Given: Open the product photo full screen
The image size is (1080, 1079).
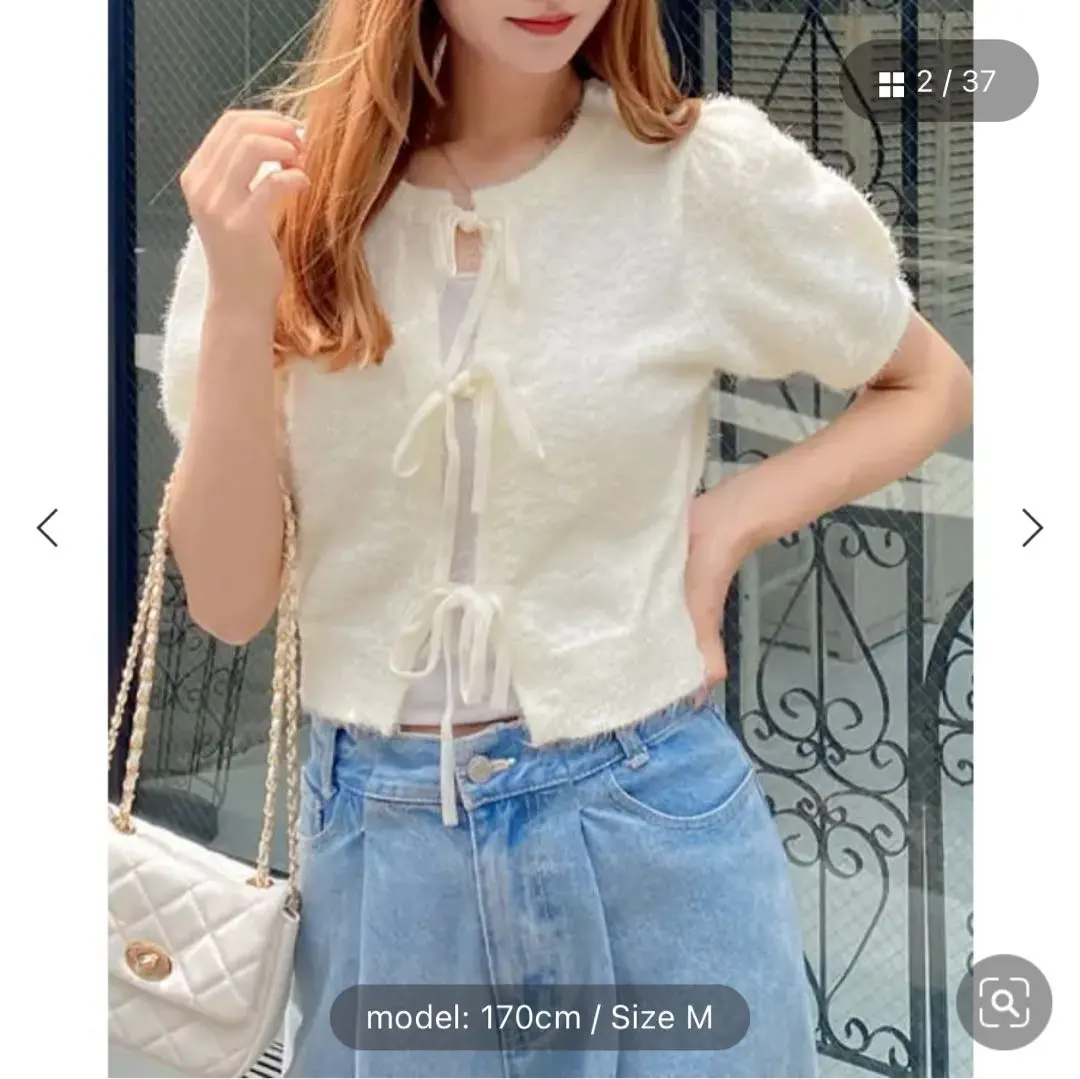Looking at the screenshot, I should [x=540, y=500].
